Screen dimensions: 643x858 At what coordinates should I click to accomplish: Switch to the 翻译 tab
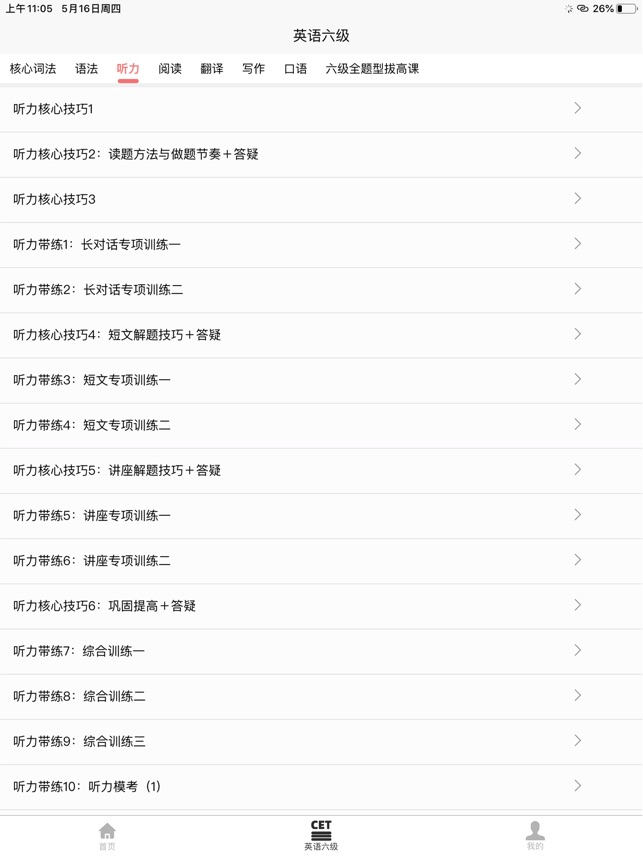212,69
